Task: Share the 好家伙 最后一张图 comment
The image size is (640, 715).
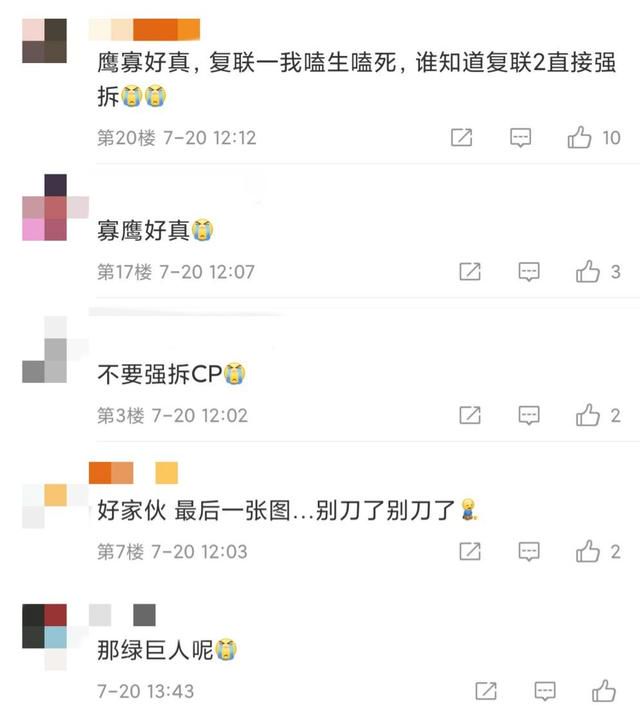Action: [x=469, y=551]
